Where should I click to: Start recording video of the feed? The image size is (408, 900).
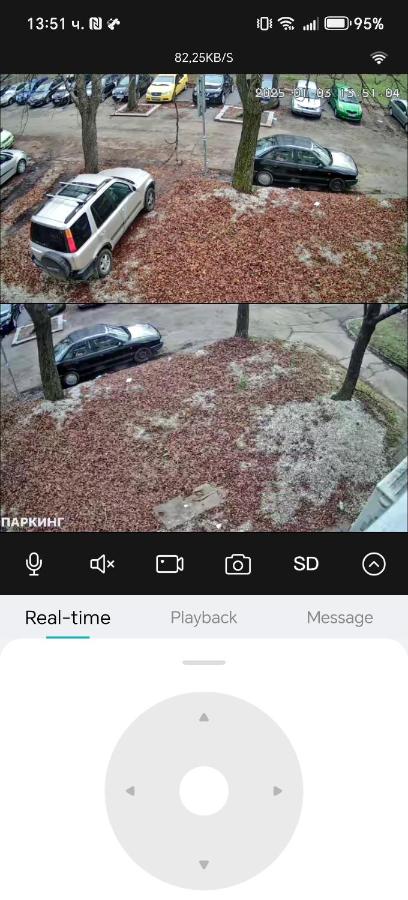[x=170, y=564]
